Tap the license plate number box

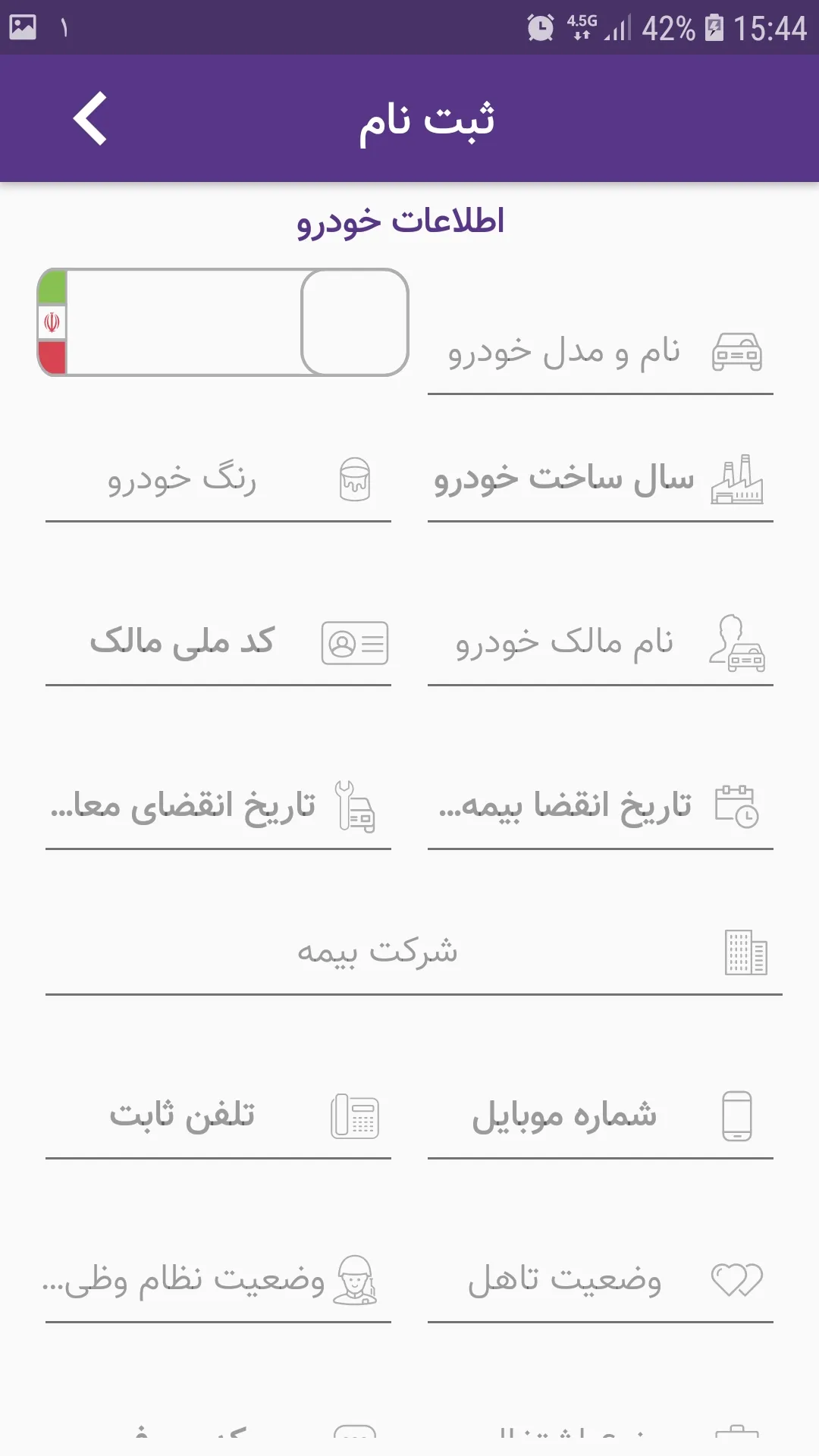click(x=182, y=322)
